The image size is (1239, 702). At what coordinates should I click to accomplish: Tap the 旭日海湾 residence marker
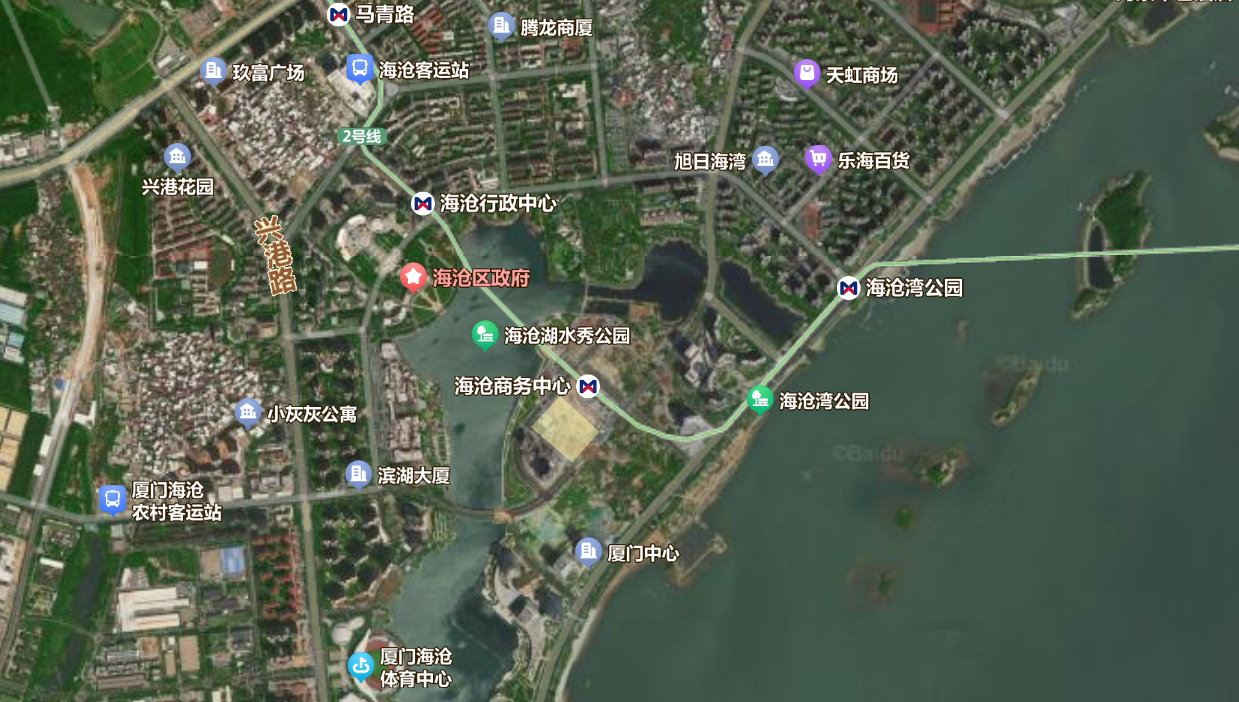click(765, 160)
